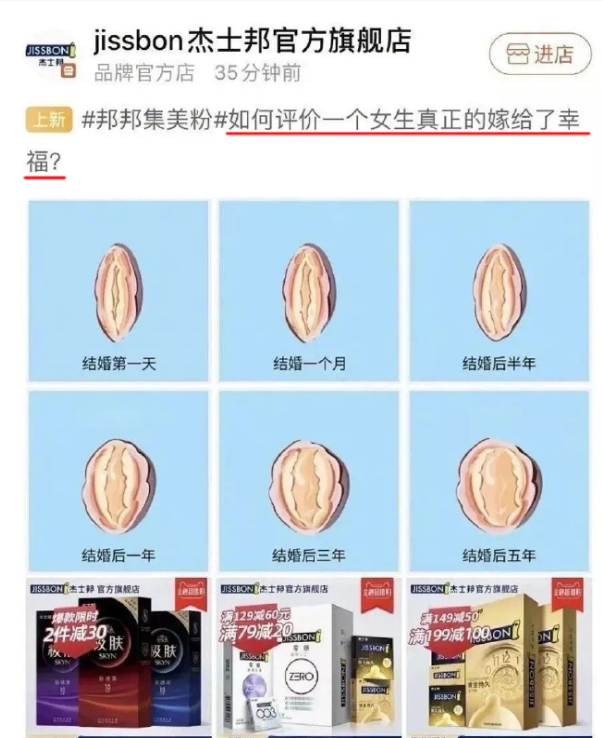Image resolution: width=603 pixels, height=738 pixels.
Task: Open the post image captioned 结婚后一年
Action: (118, 480)
